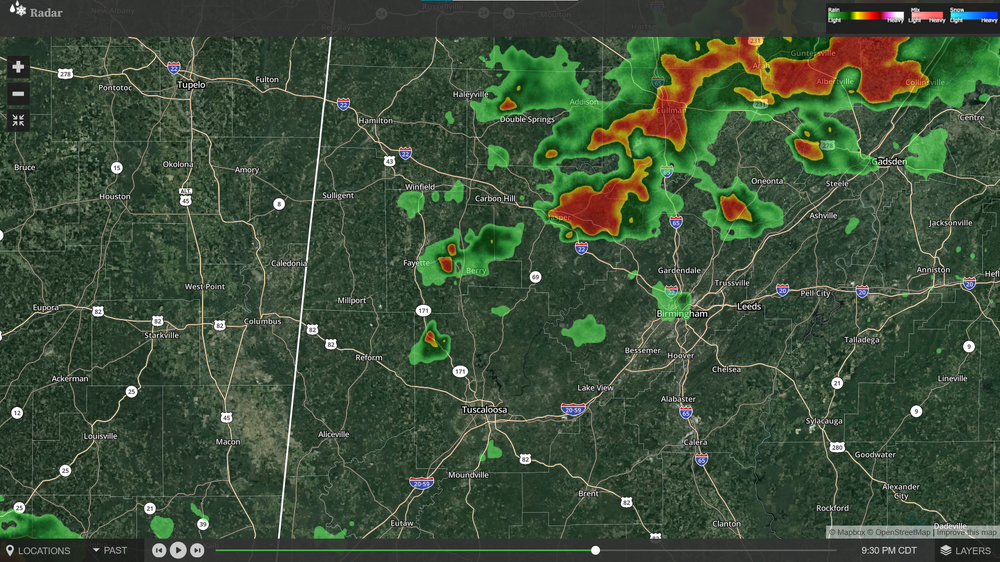
Task: Tap the radar timeline slider
Action: pos(595,550)
